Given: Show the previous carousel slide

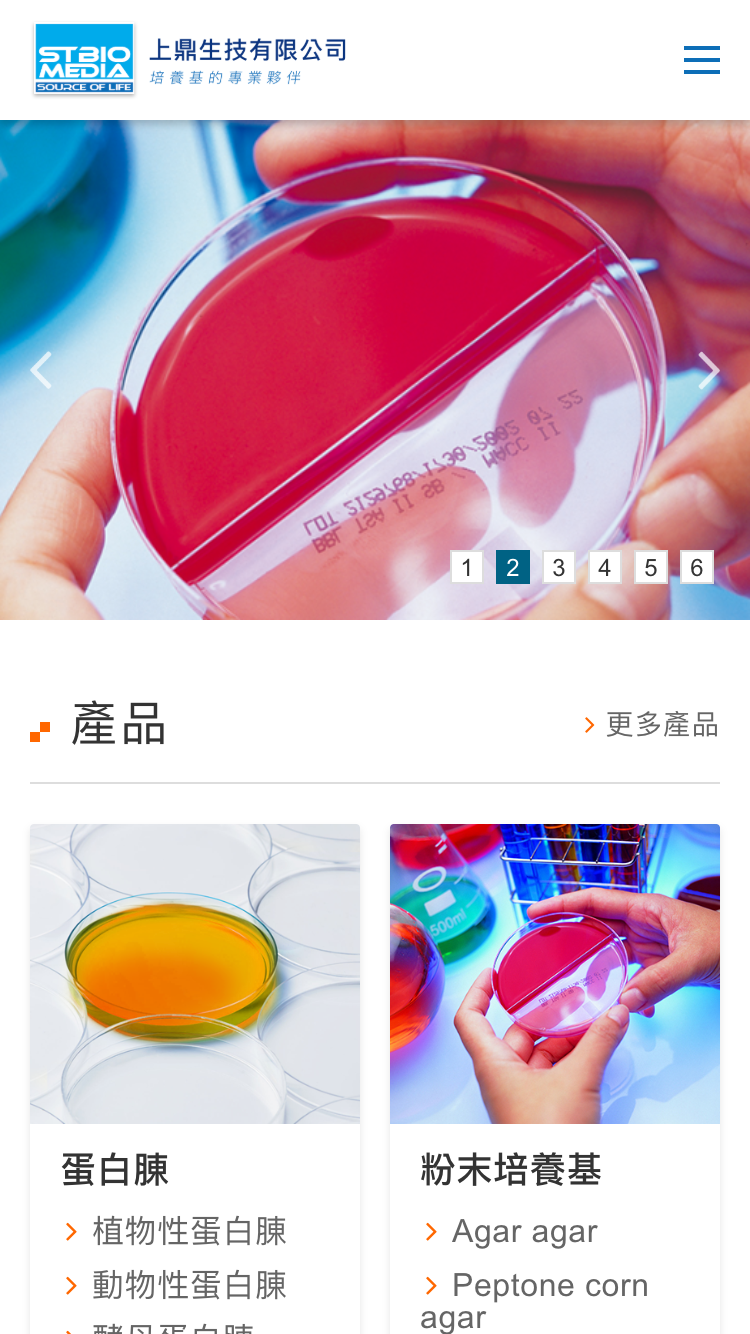Looking at the screenshot, I should (x=41, y=371).
